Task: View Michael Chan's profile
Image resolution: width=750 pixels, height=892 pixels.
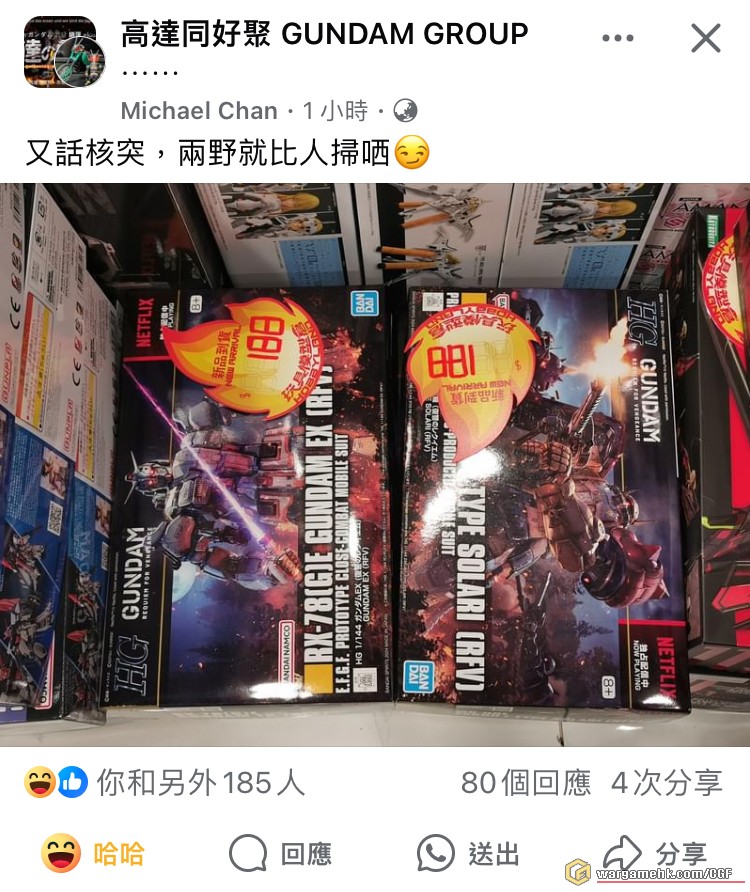Action: [x=198, y=110]
